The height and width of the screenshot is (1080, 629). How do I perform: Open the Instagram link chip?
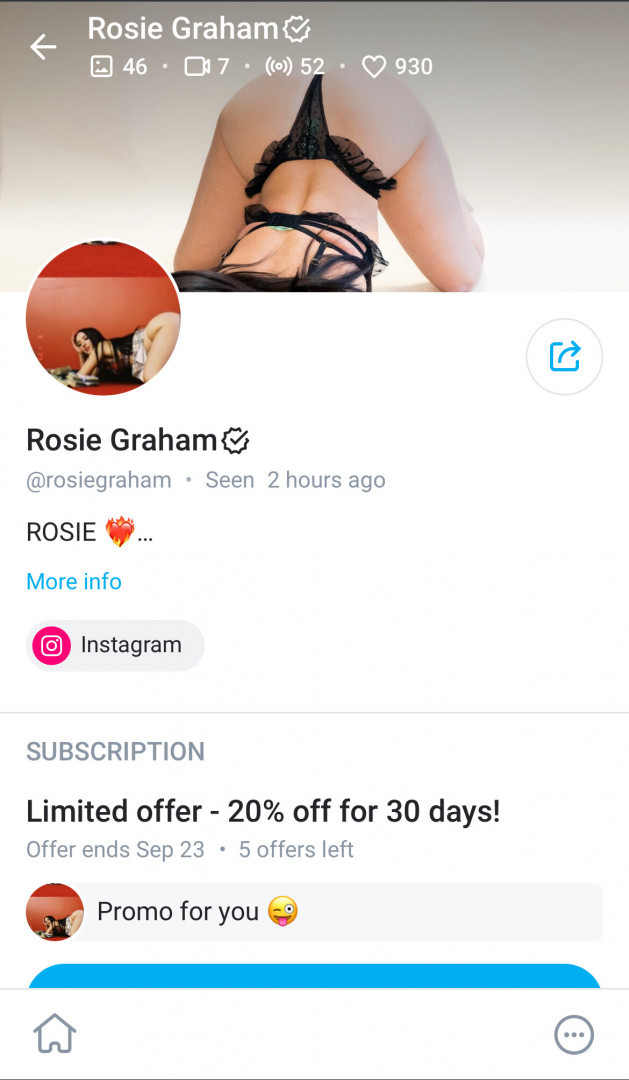(x=115, y=646)
